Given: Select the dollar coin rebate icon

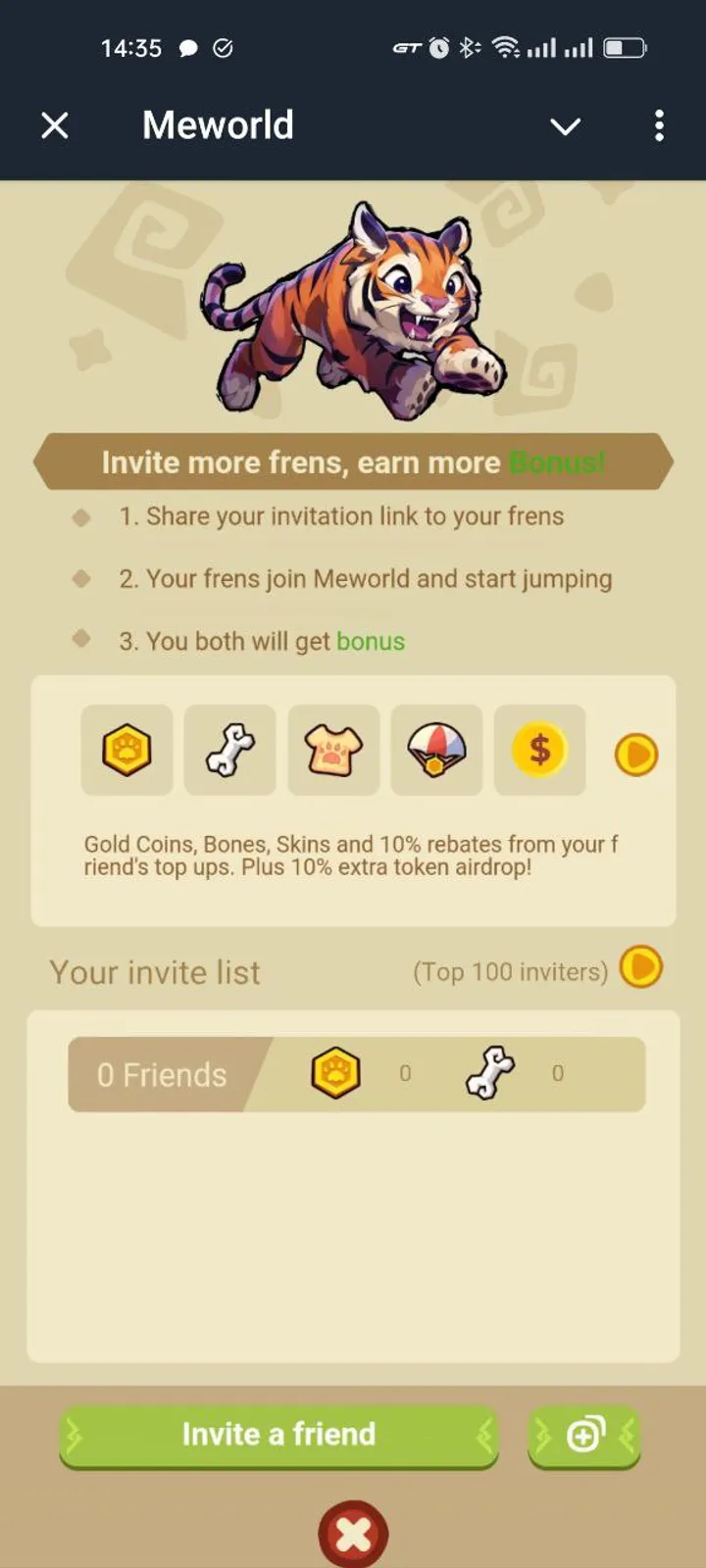Looking at the screenshot, I should click(x=541, y=751).
